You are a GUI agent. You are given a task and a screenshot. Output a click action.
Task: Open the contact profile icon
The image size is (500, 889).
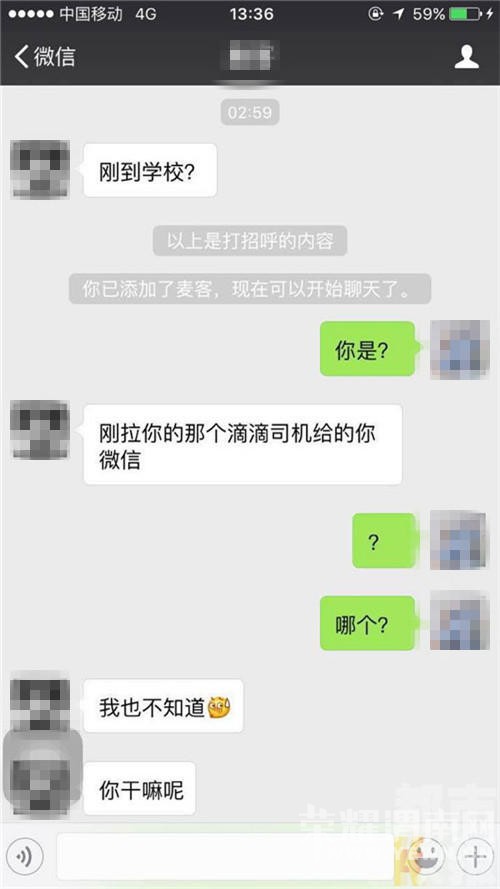coord(466,57)
